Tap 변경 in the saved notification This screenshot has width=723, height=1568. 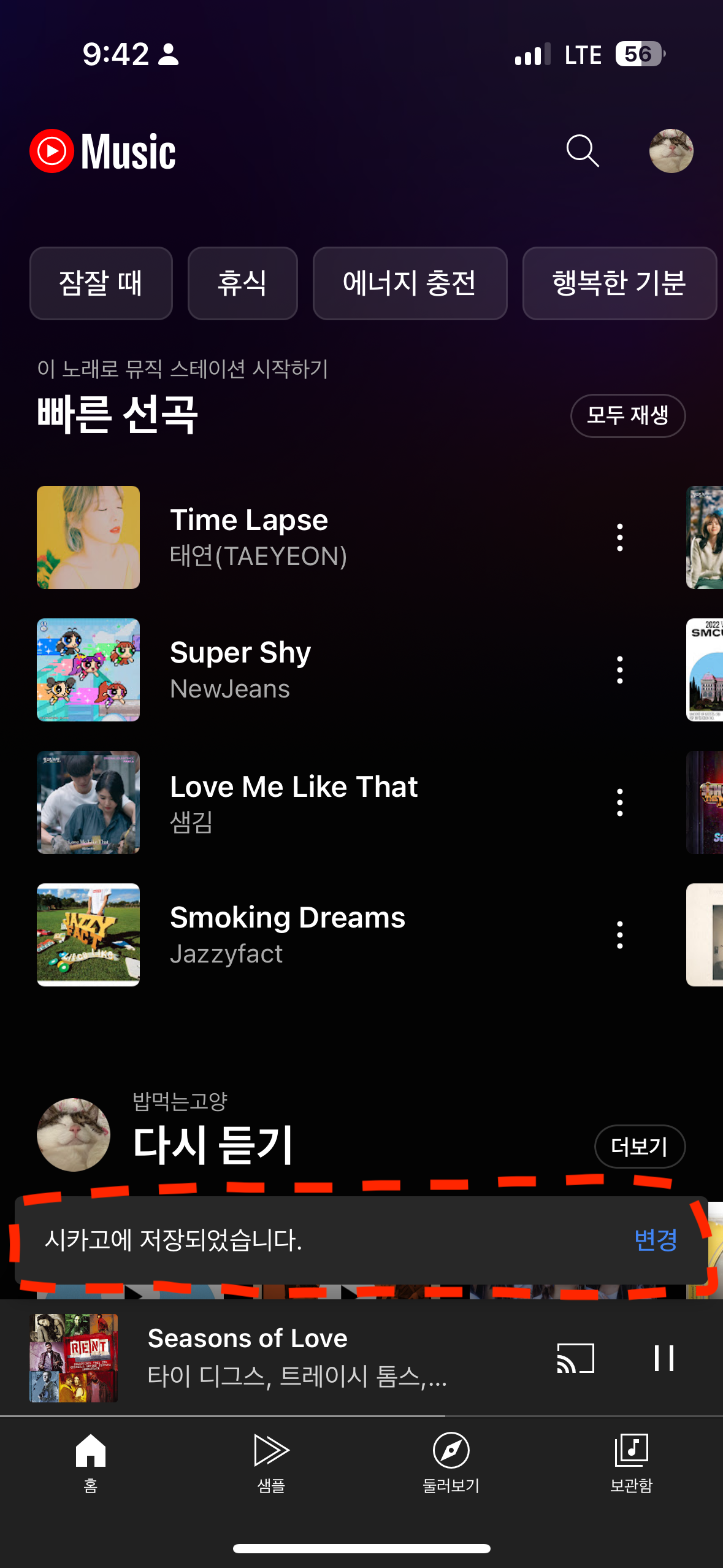coord(656,1240)
